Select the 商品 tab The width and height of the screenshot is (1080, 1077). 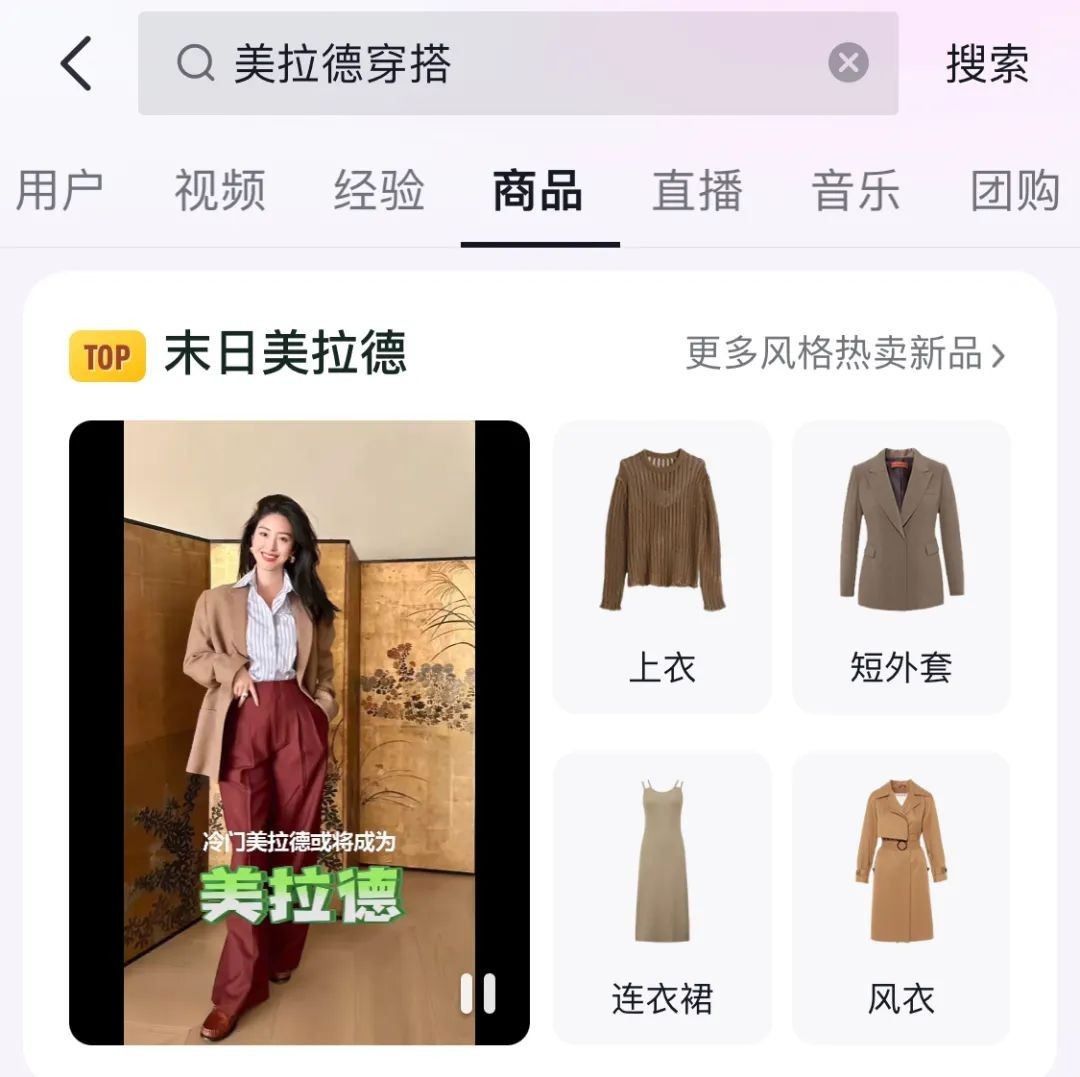click(x=538, y=190)
